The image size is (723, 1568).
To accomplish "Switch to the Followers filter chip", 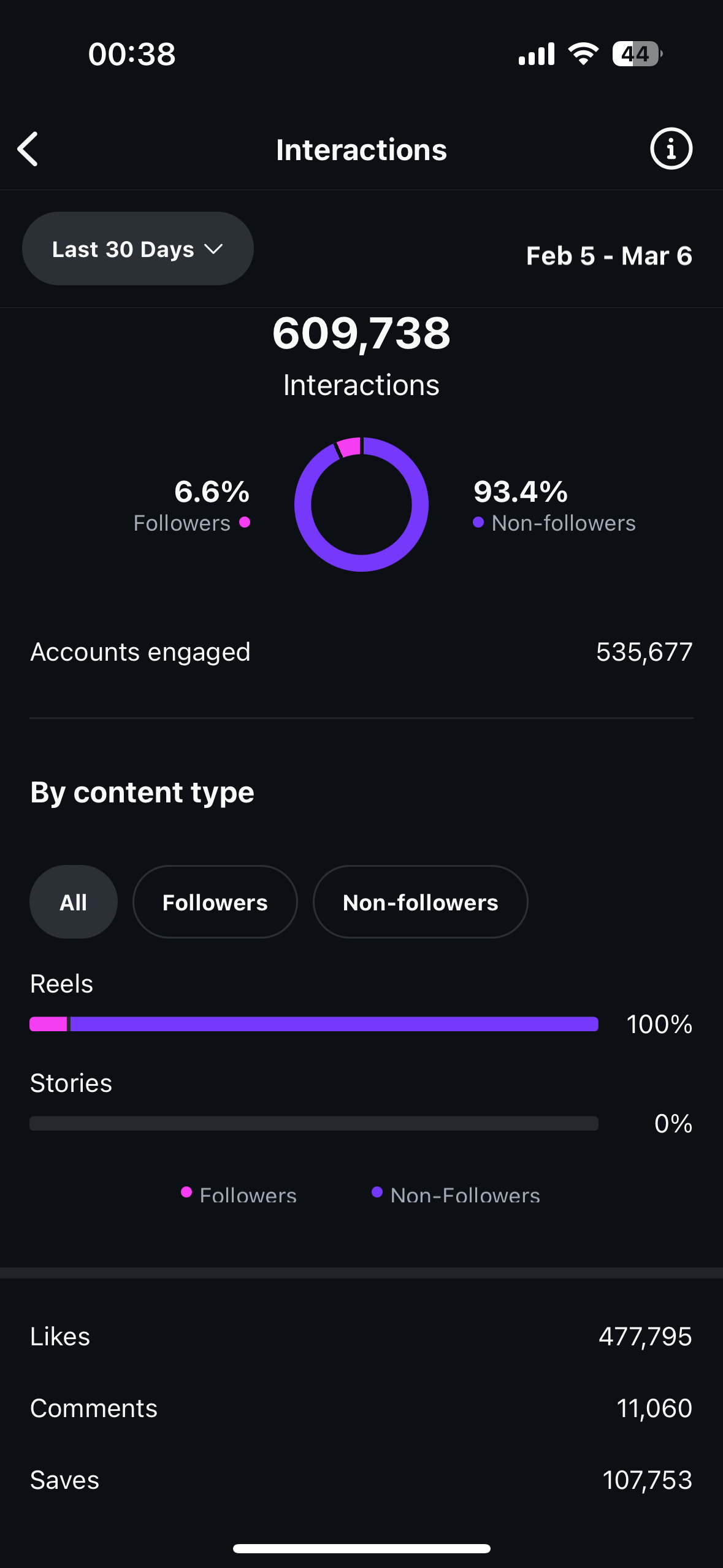I will pyautogui.click(x=215, y=902).
